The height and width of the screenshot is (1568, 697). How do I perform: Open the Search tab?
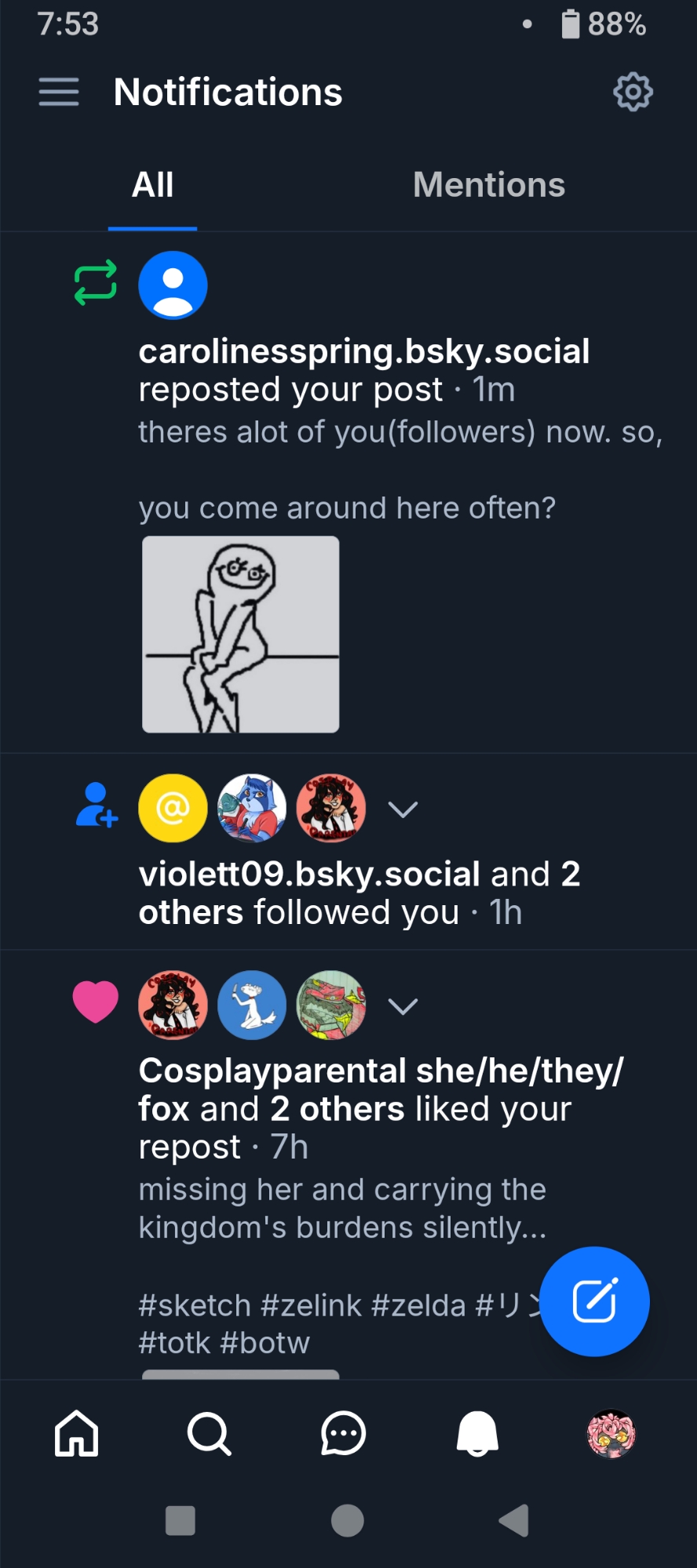[x=210, y=1433]
